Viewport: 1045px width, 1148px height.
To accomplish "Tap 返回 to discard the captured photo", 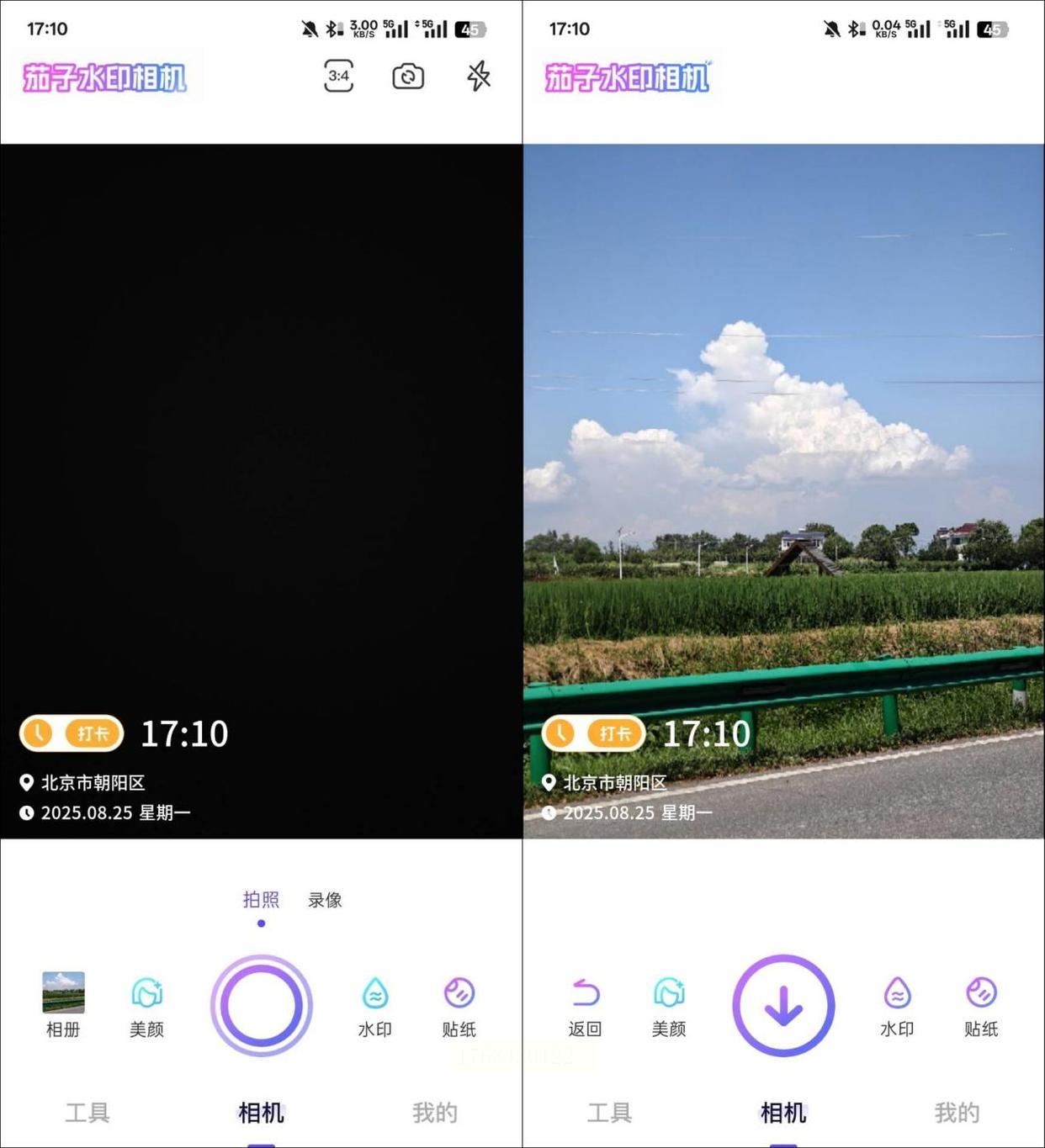I will pos(585,1005).
